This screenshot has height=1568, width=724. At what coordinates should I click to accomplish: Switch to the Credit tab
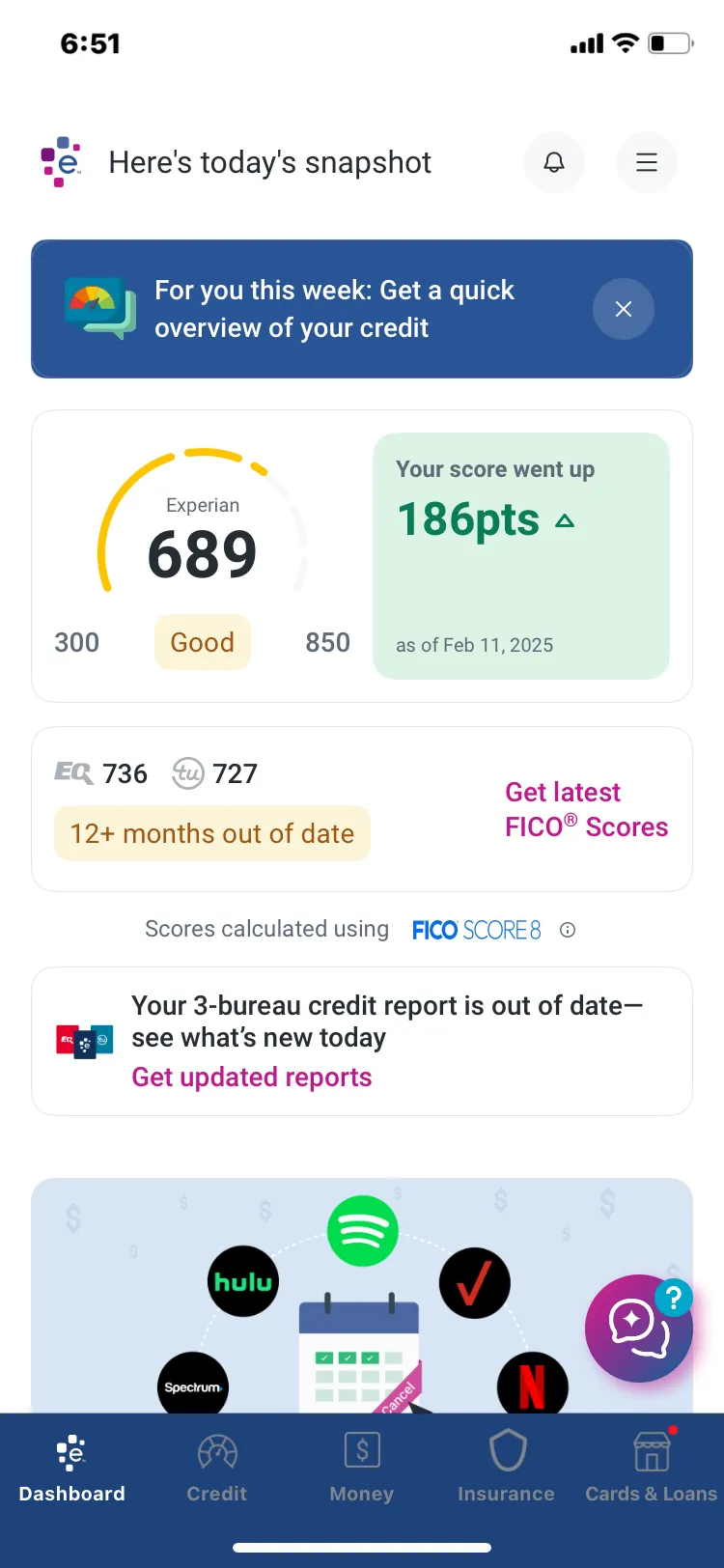pyautogui.click(x=217, y=1468)
